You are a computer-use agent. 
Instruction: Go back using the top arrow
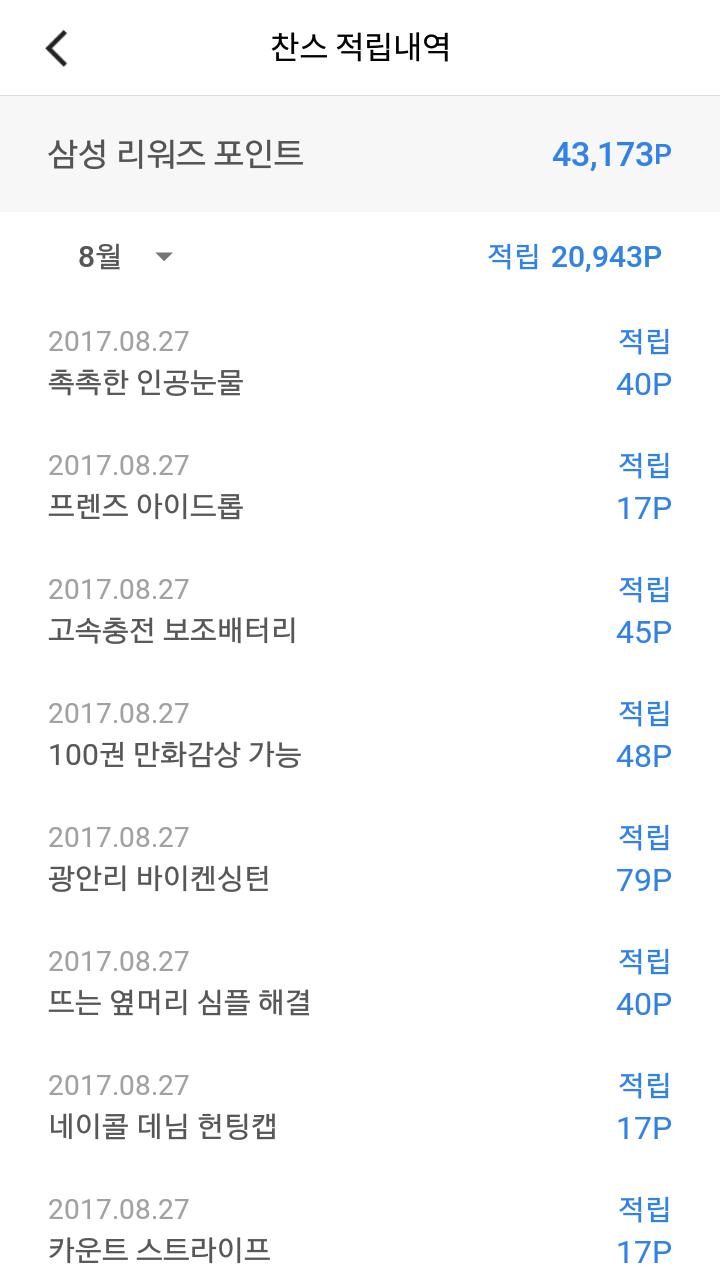click(x=57, y=47)
